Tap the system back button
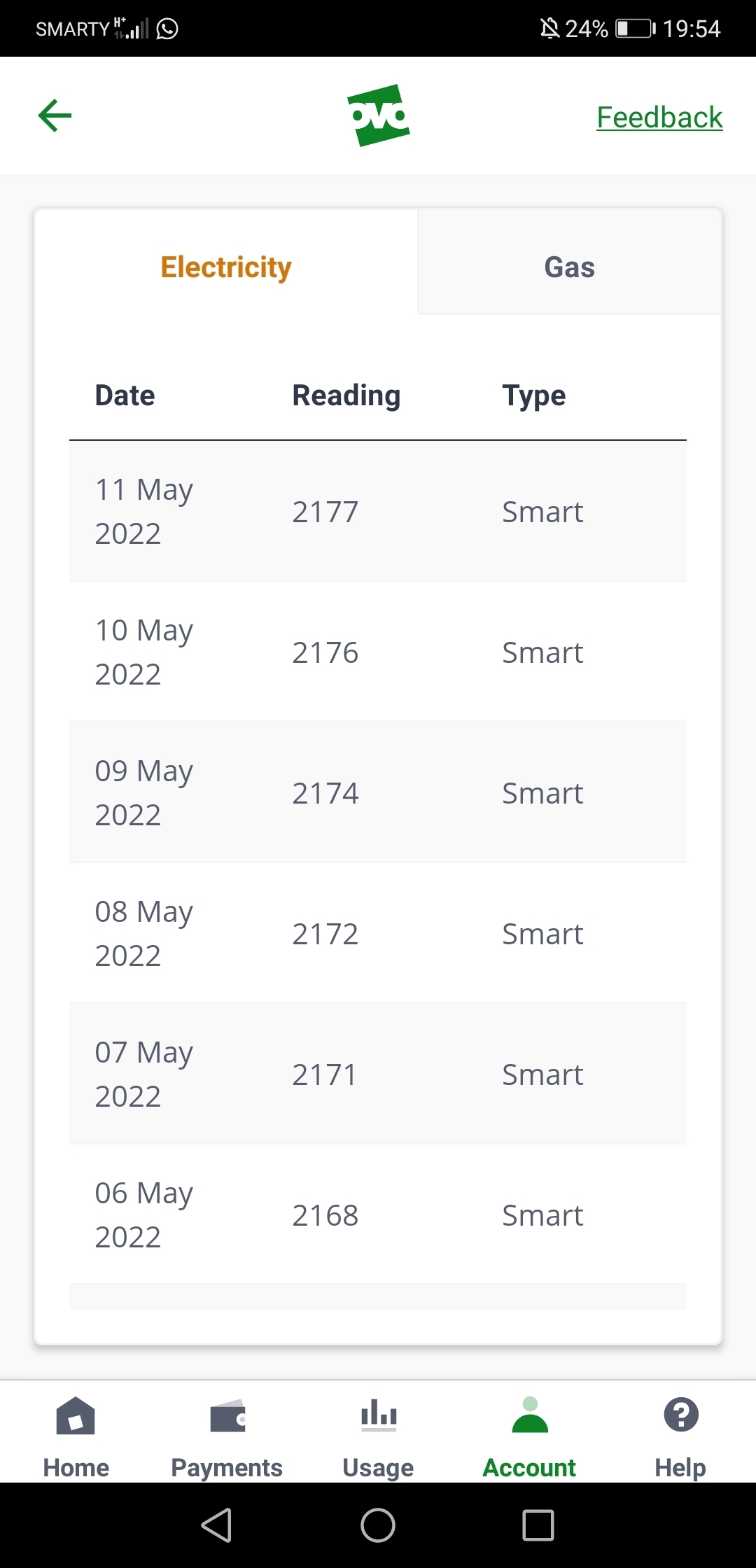This screenshot has width=756, height=1568. [x=217, y=1525]
